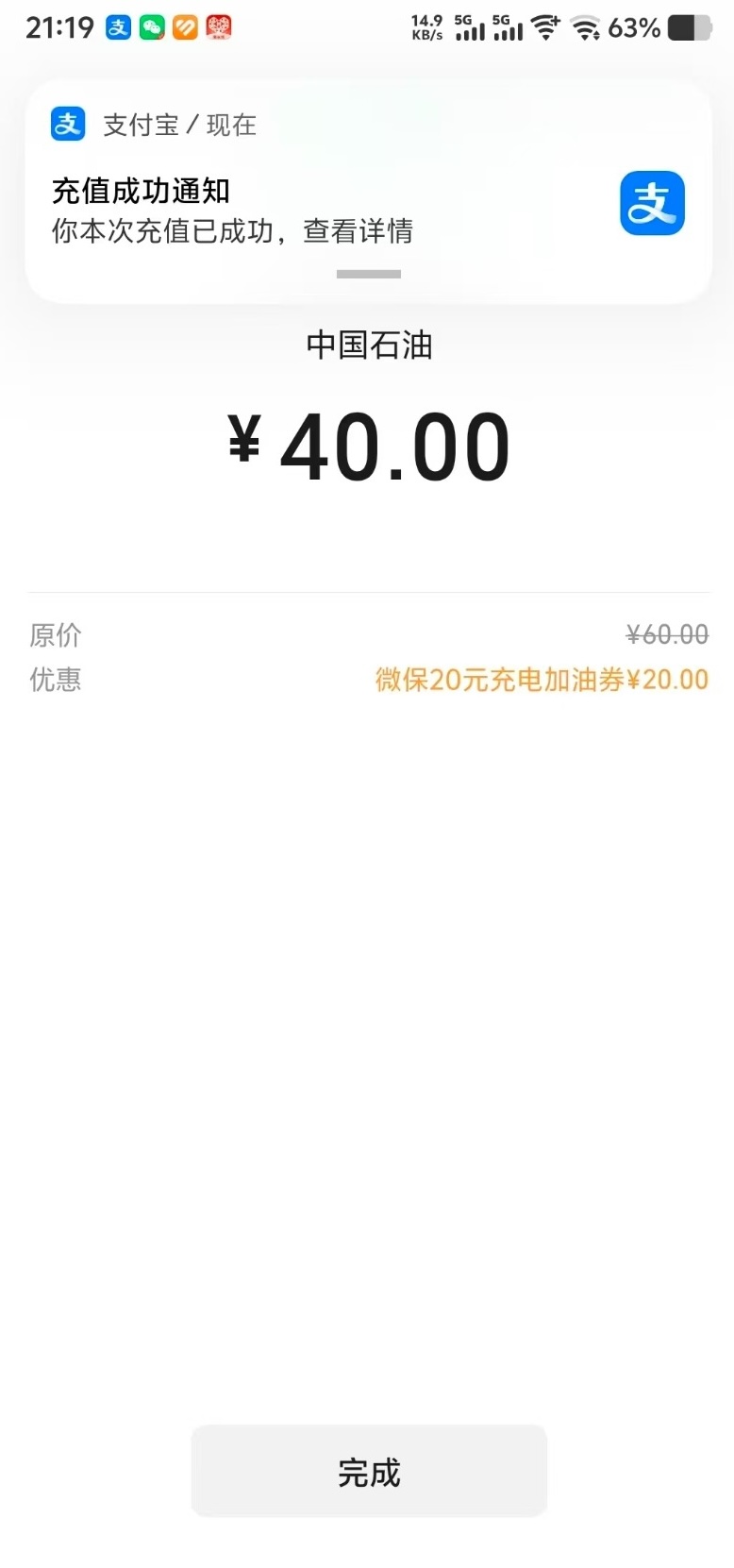Expand the notification using its drag handle bar

tap(367, 275)
